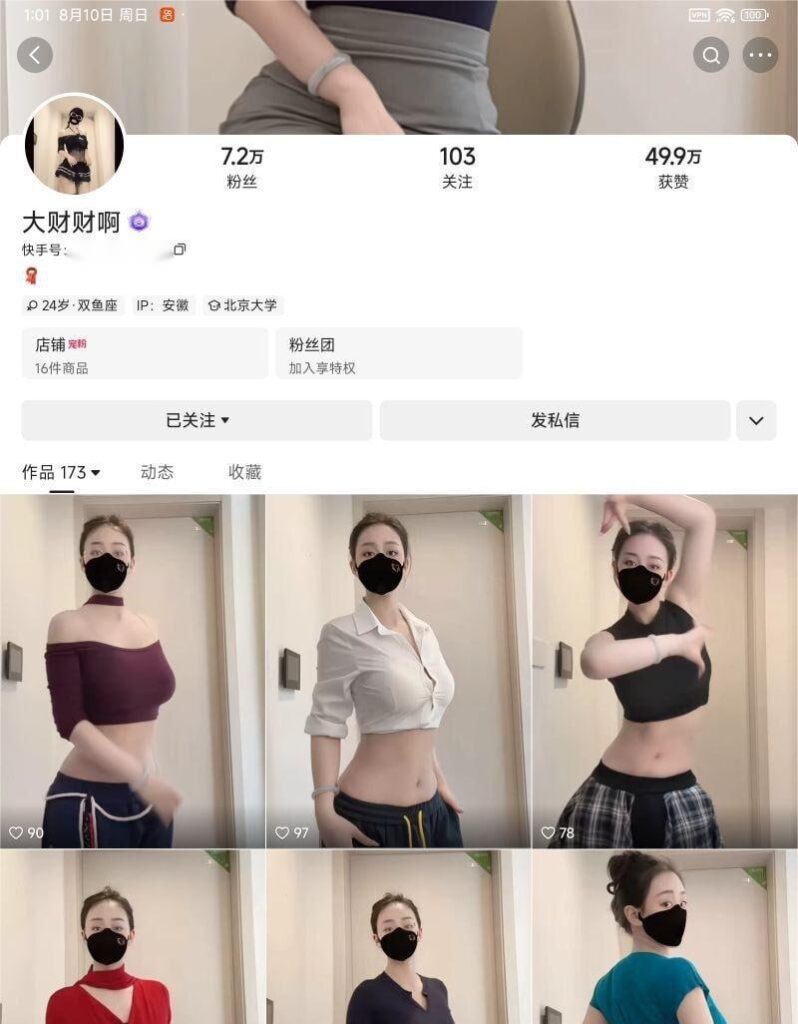Expand the recommendations chevron beside 发私信
The width and height of the screenshot is (798, 1024).
coord(756,420)
